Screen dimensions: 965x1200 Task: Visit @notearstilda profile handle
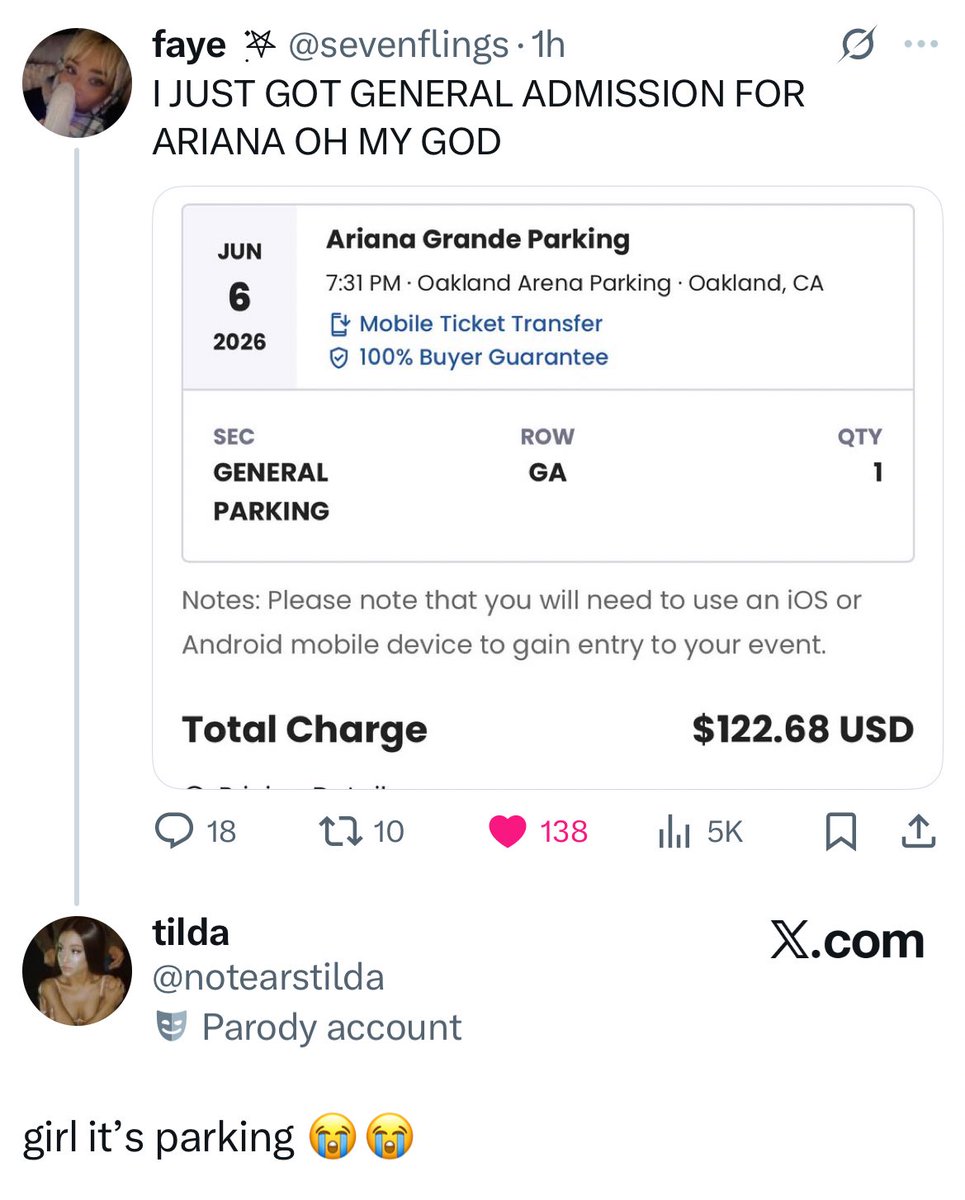click(x=268, y=977)
